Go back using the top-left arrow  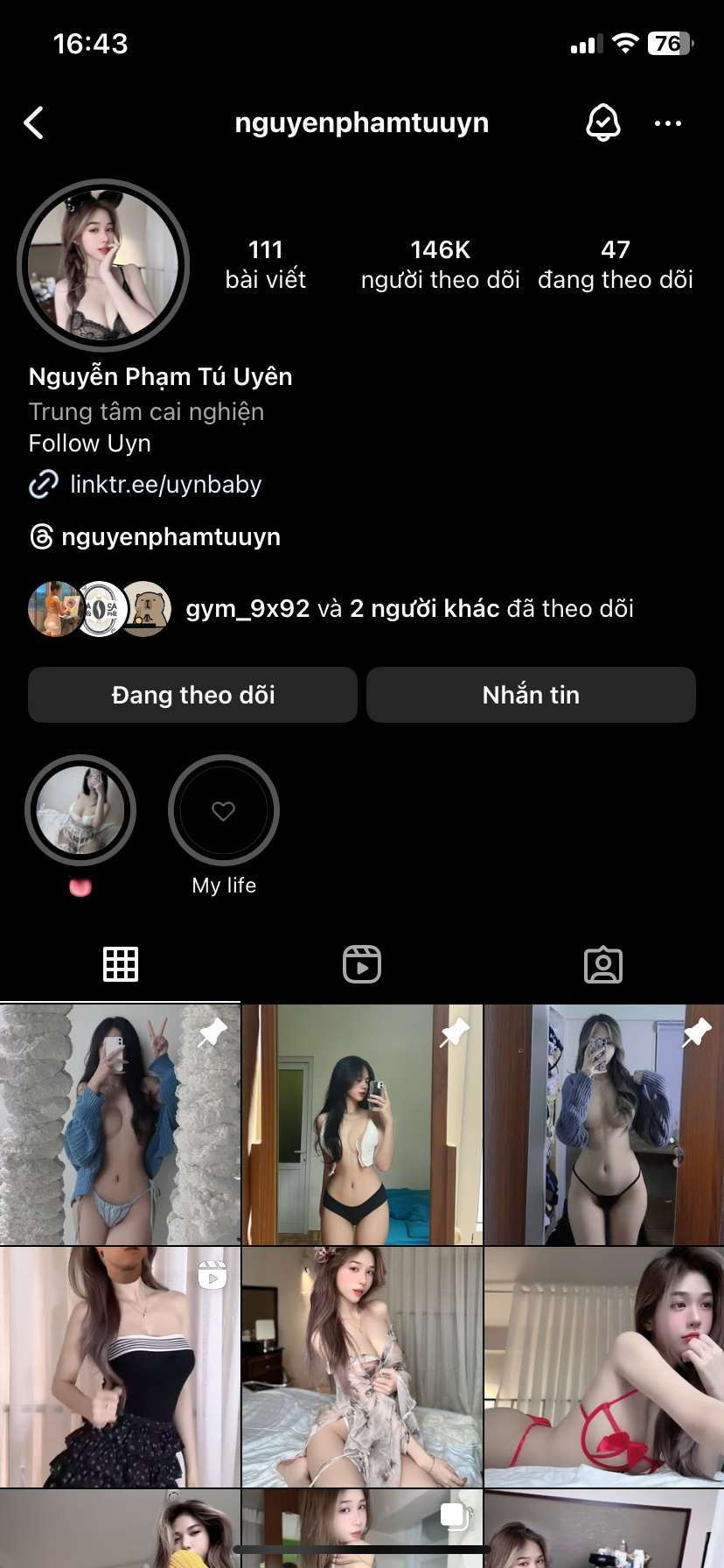pos(34,123)
